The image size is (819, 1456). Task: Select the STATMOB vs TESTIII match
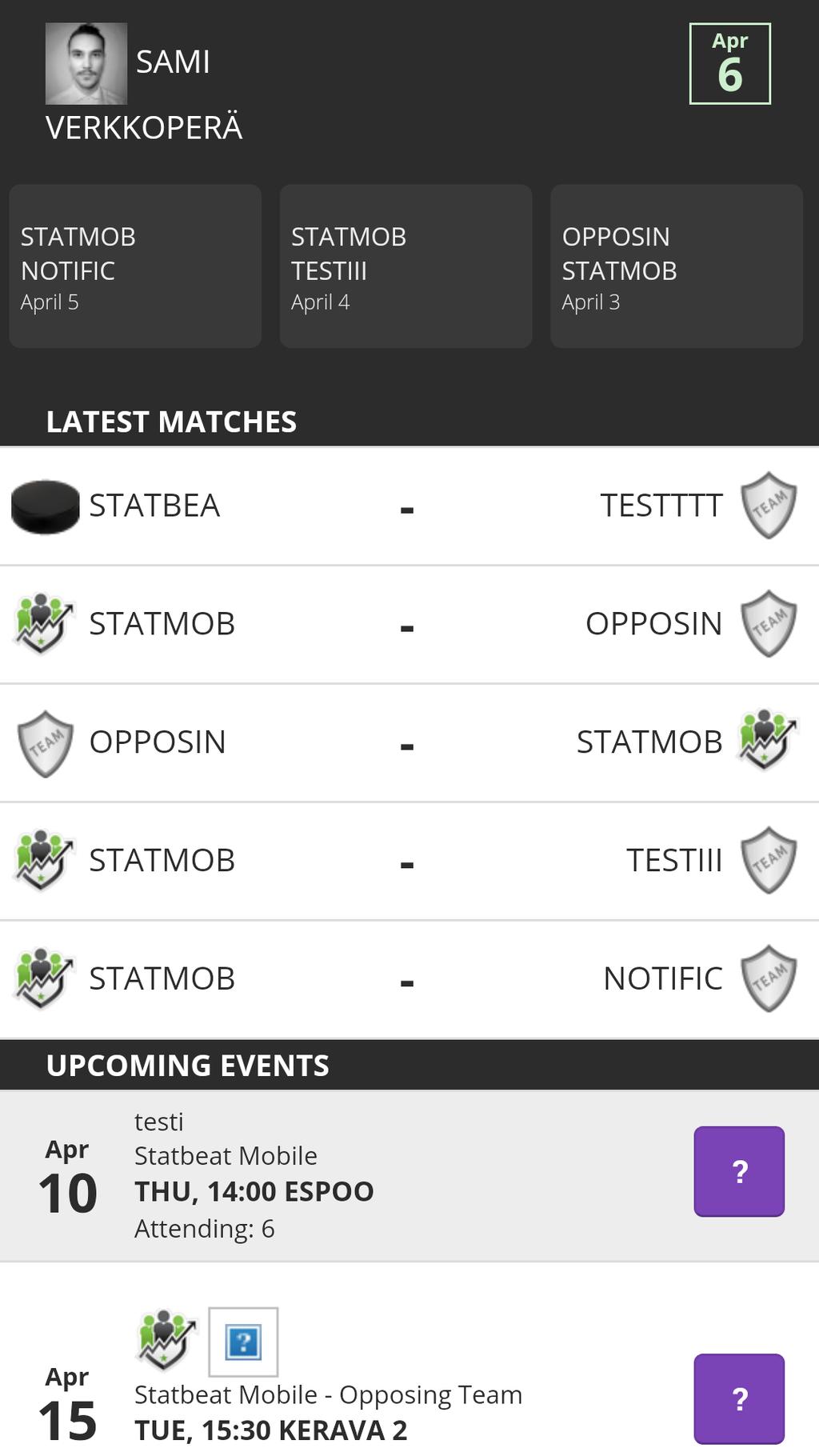click(409, 862)
